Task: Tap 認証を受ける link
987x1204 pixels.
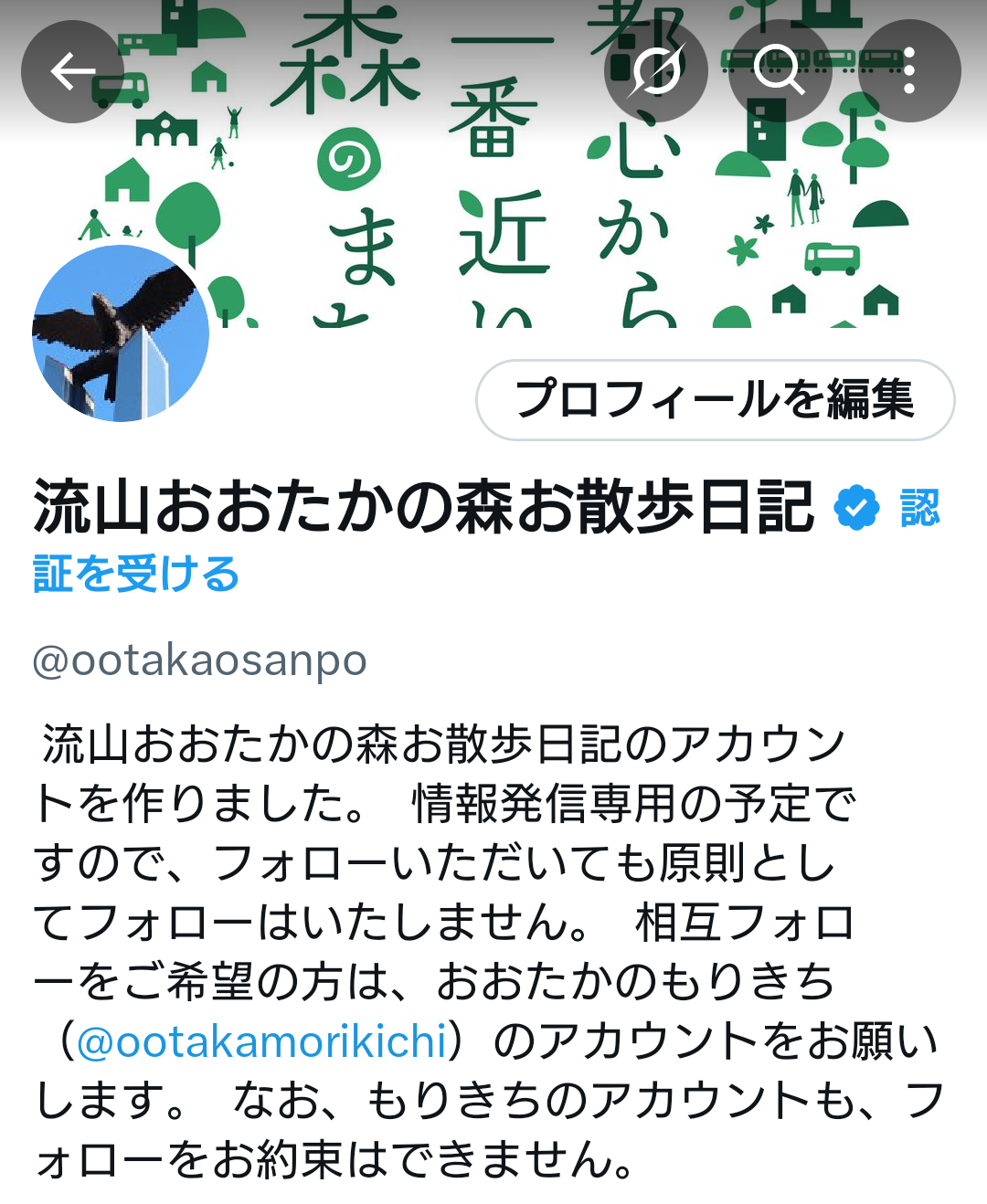Action: pyautogui.click(x=136, y=574)
